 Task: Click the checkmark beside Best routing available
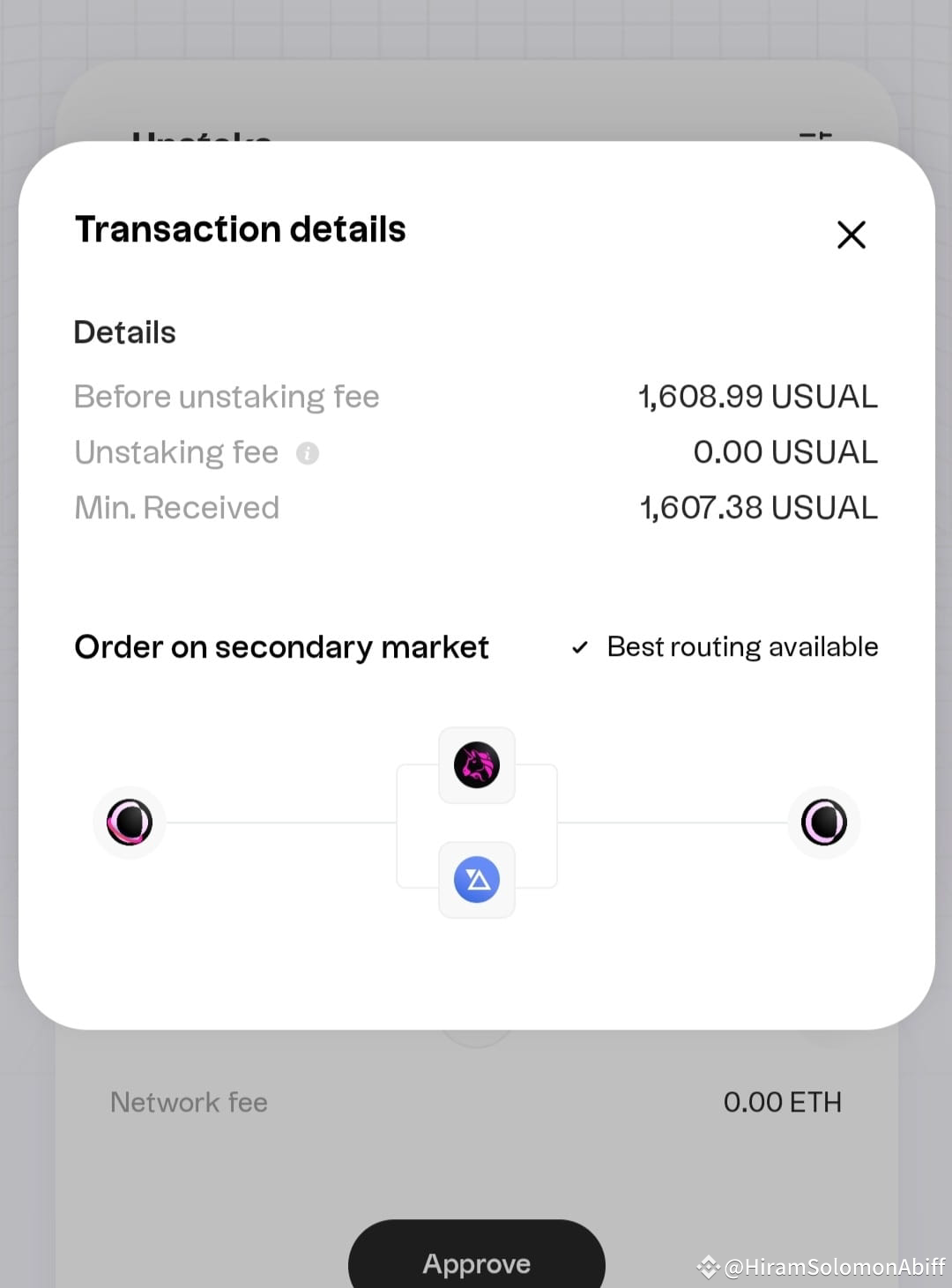pyautogui.click(x=580, y=646)
